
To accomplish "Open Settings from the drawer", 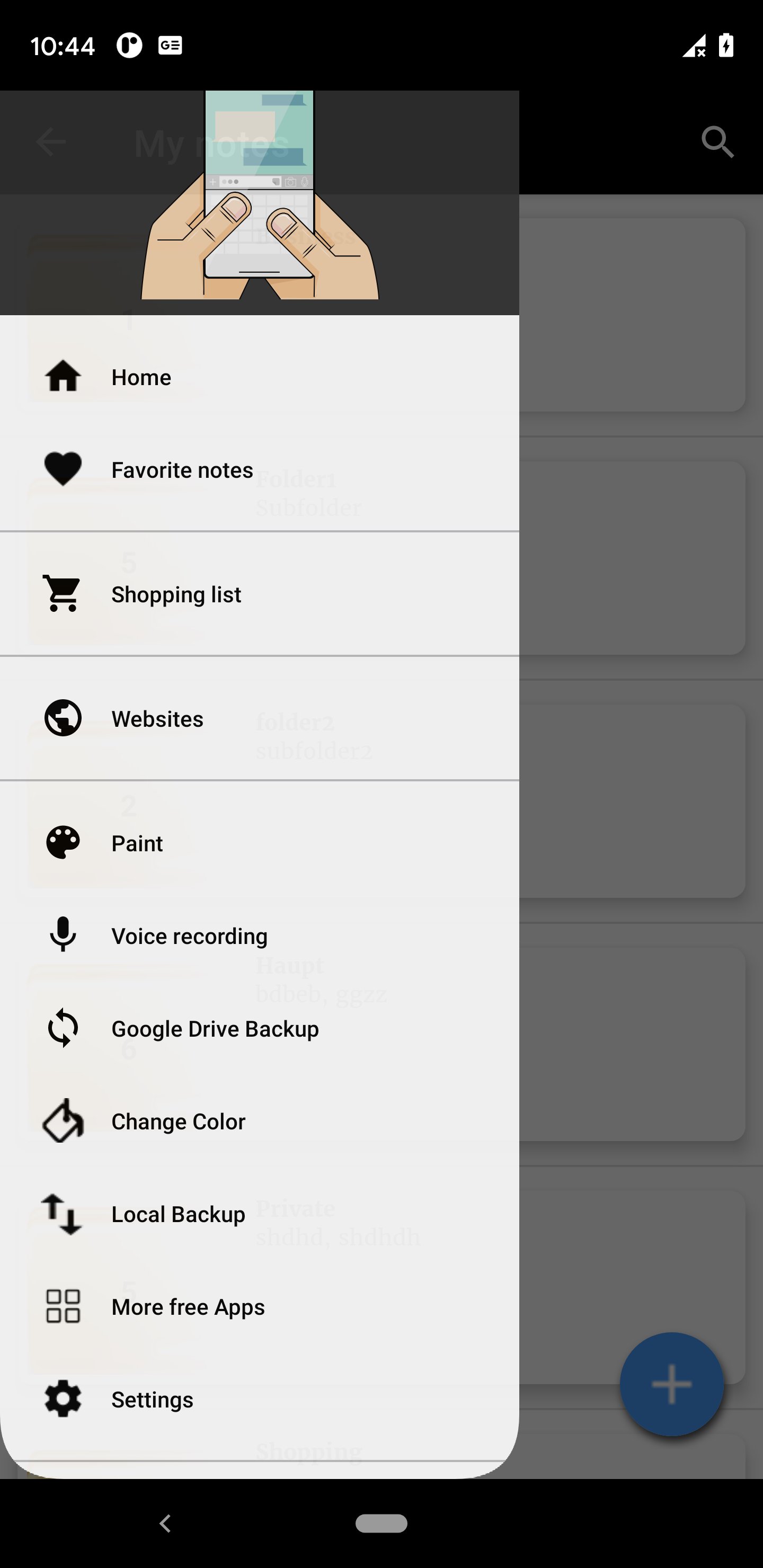I will (x=260, y=1400).
